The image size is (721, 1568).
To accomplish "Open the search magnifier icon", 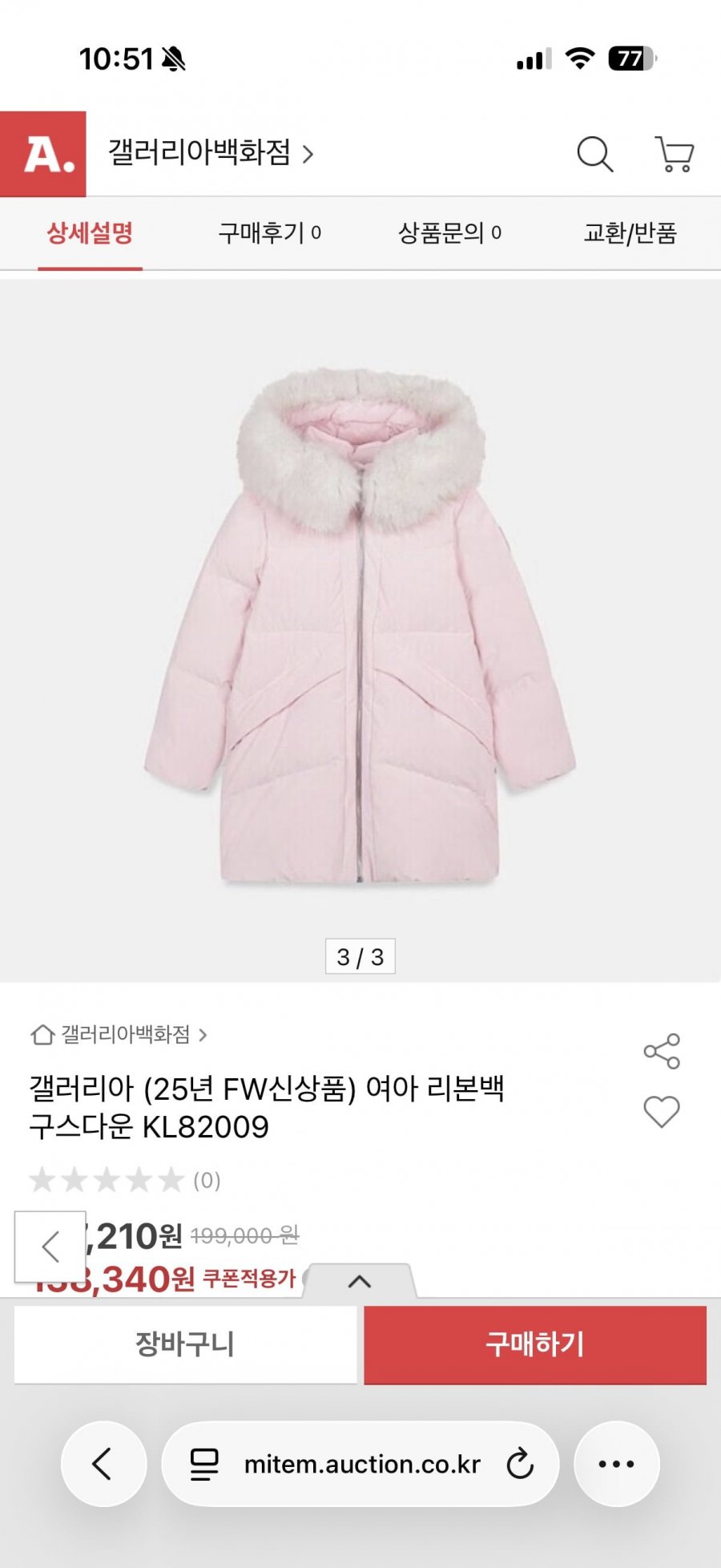I will pos(594,154).
